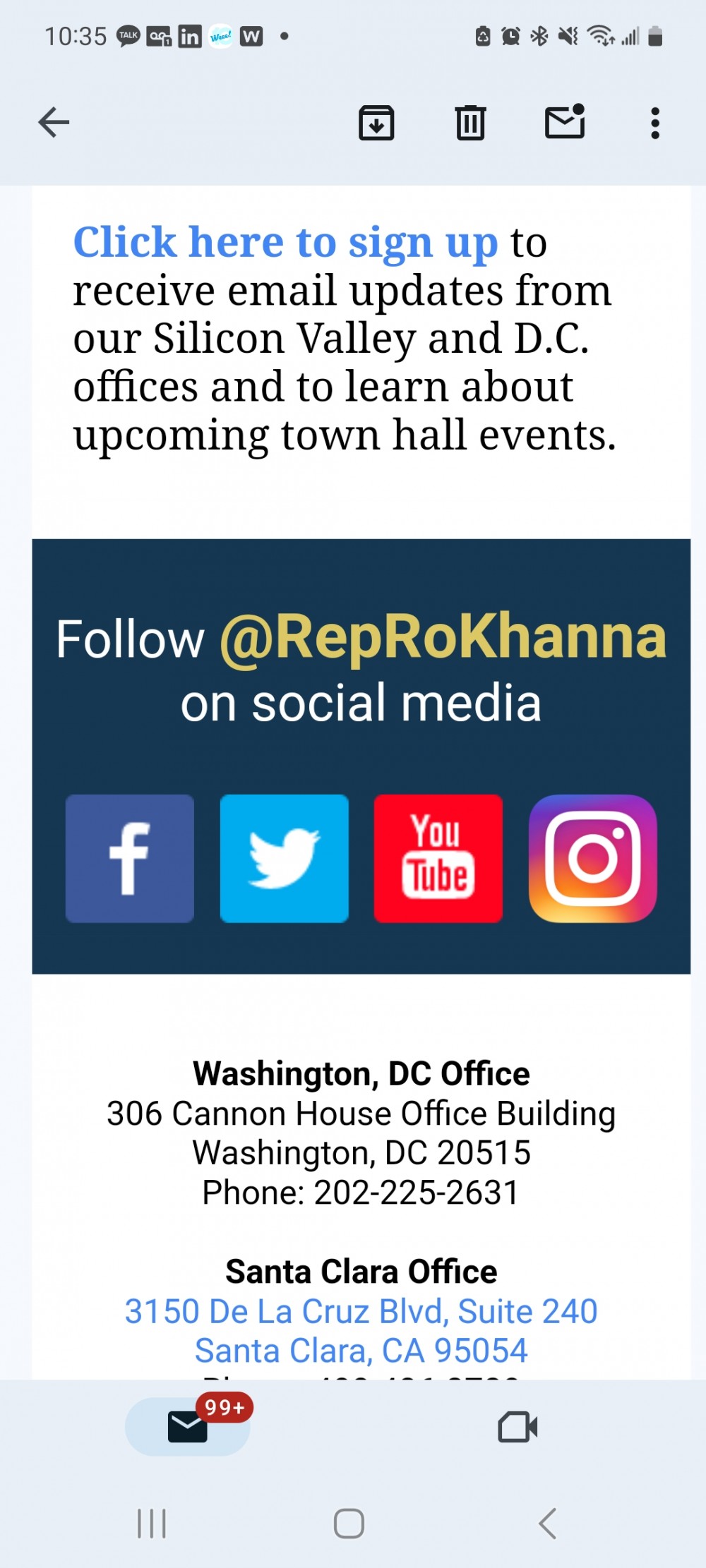Screen dimensions: 706x1568
Task: Mark the email as unread
Action: click(x=565, y=122)
